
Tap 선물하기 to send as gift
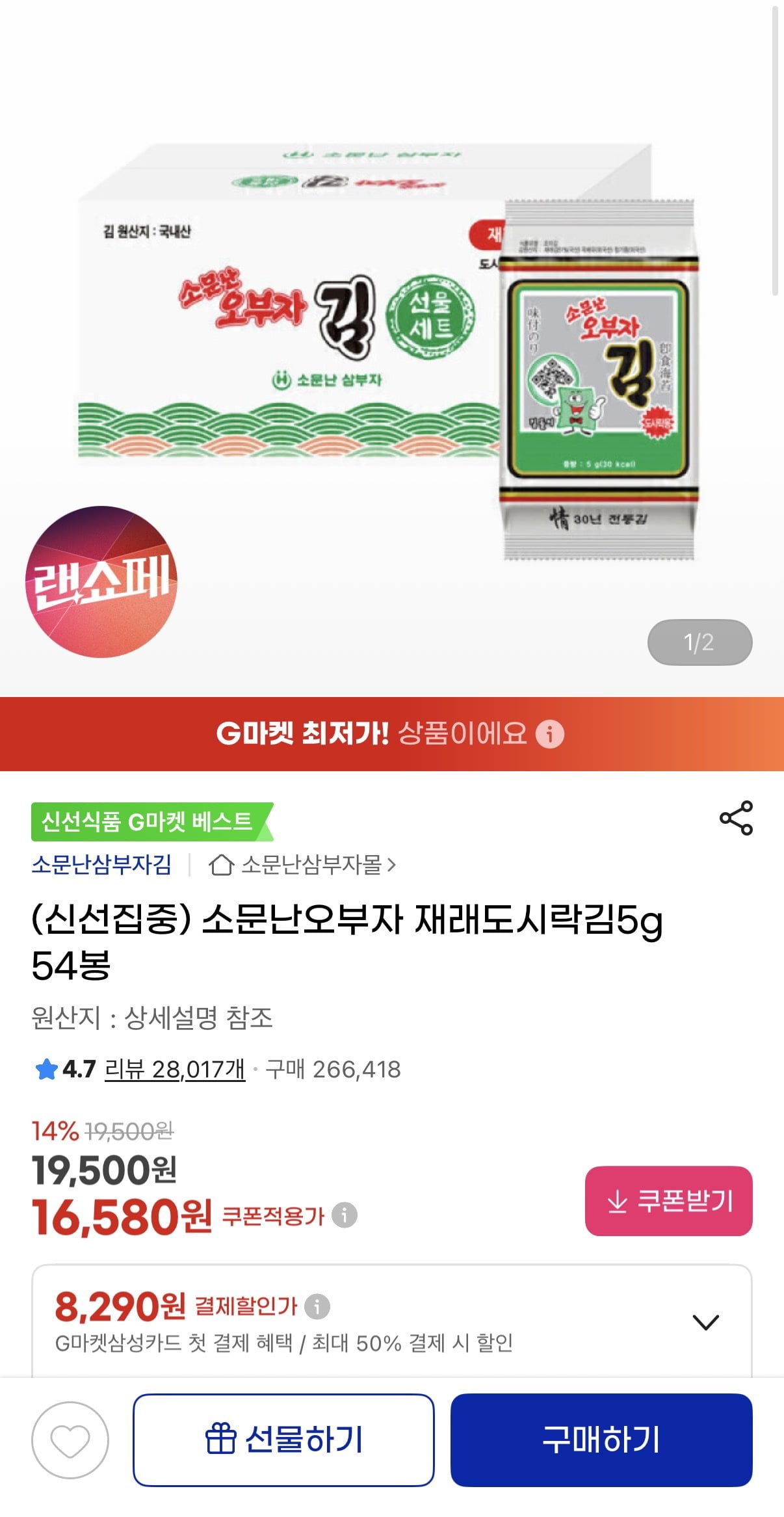(x=283, y=1440)
